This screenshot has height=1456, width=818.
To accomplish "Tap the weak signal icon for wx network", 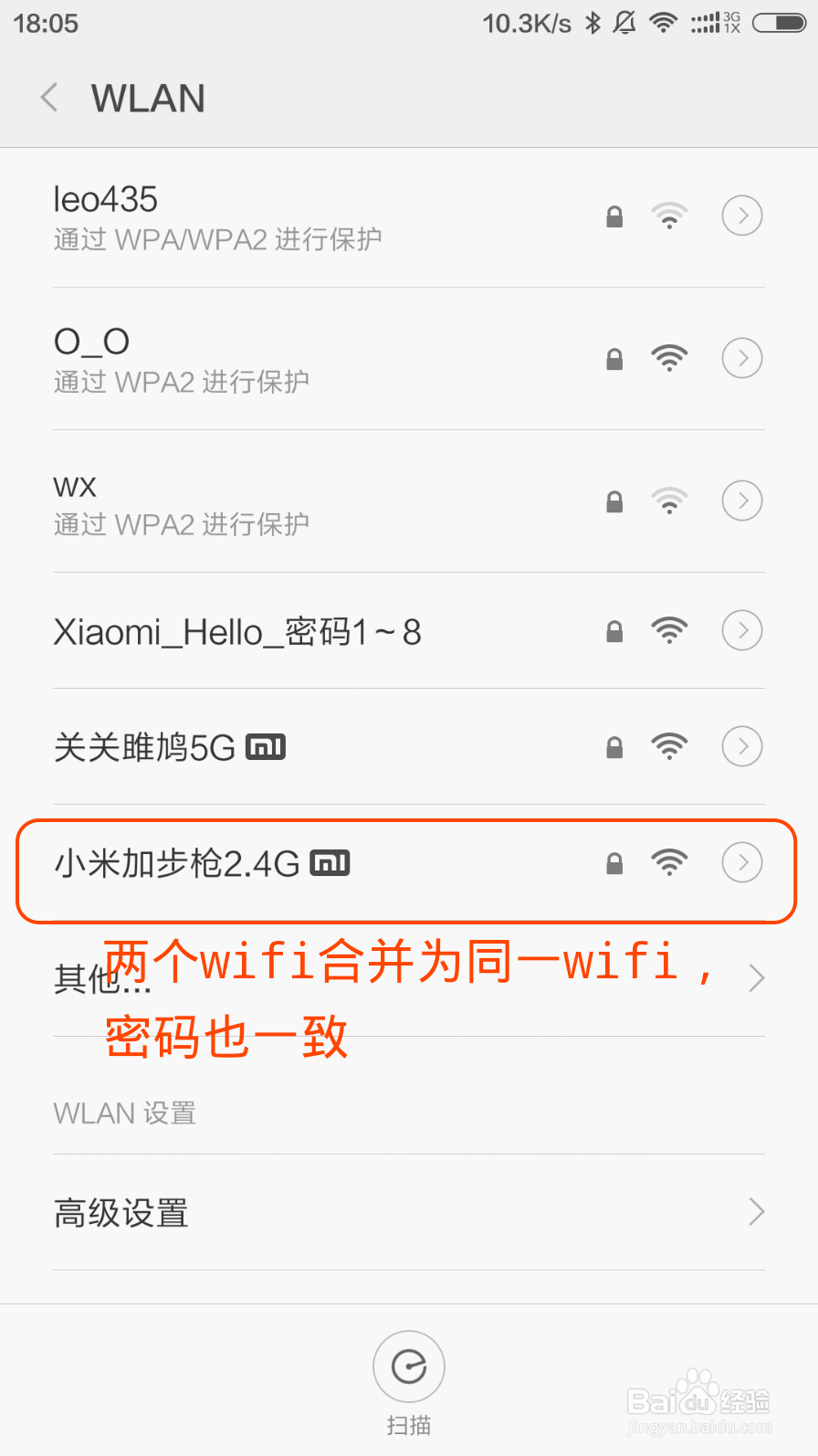I will [x=670, y=501].
